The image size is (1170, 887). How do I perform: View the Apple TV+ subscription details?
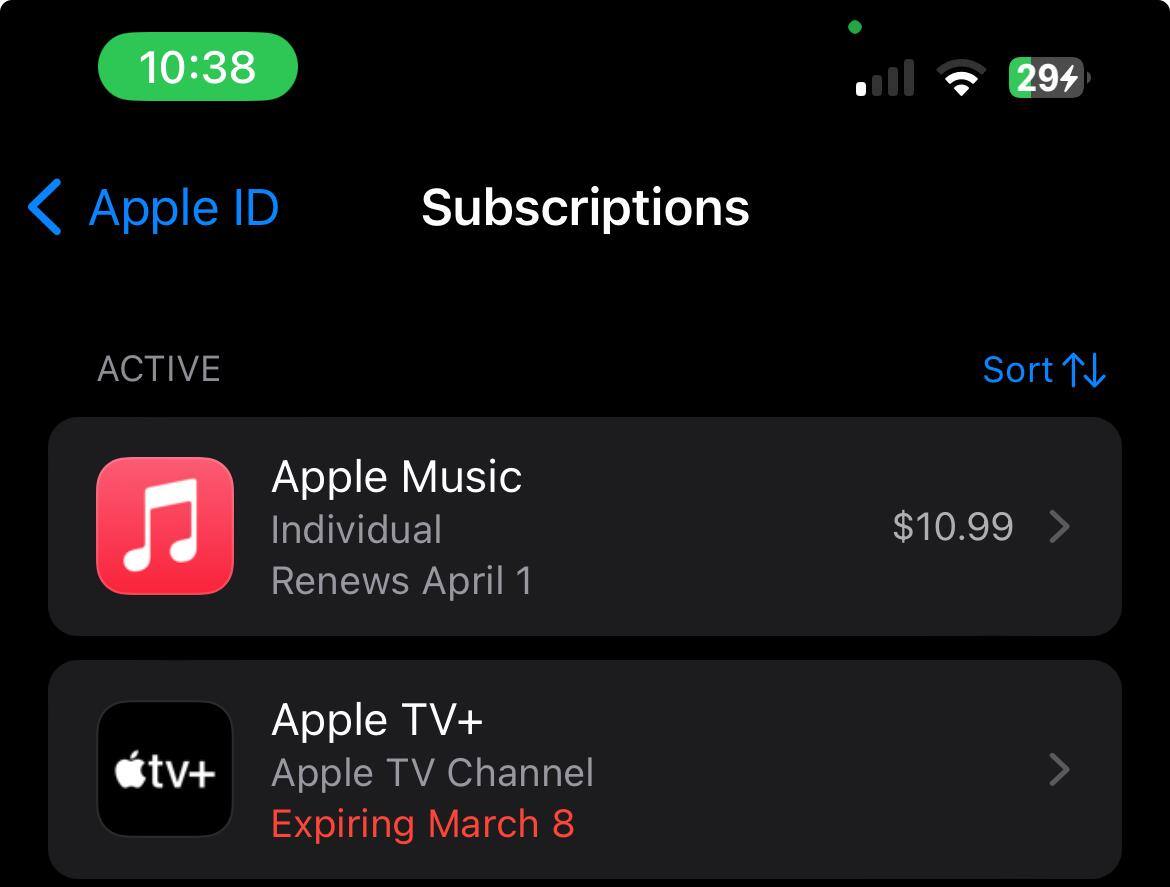[x=584, y=770]
